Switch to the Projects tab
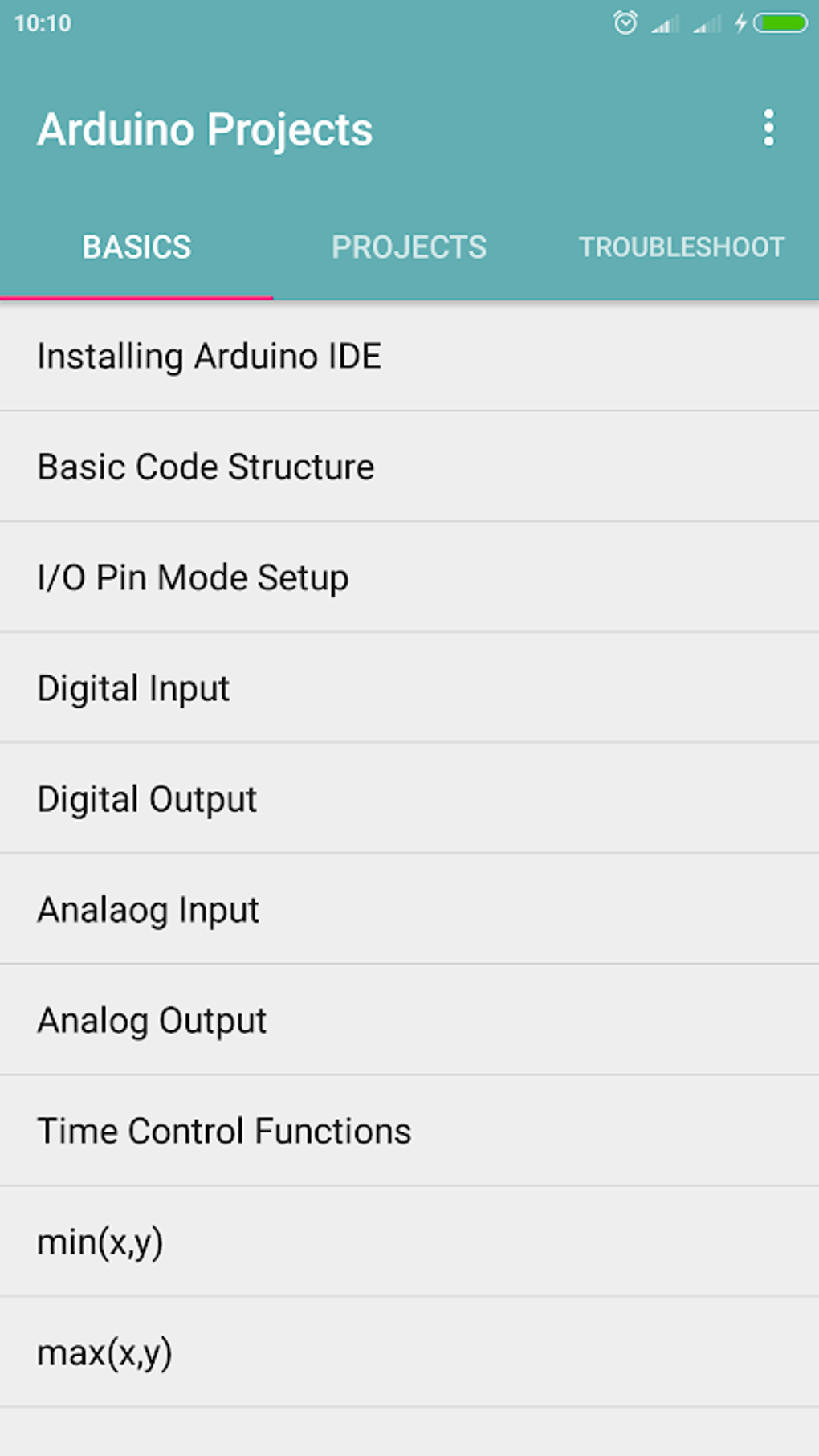 409,247
